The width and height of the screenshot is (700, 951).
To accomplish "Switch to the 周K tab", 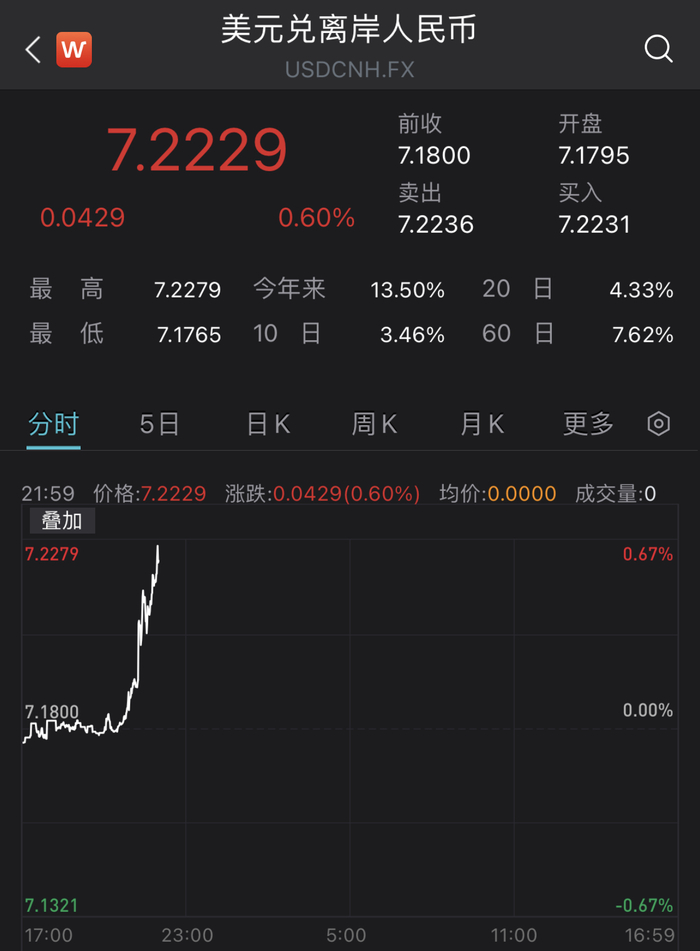I will pos(375,424).
